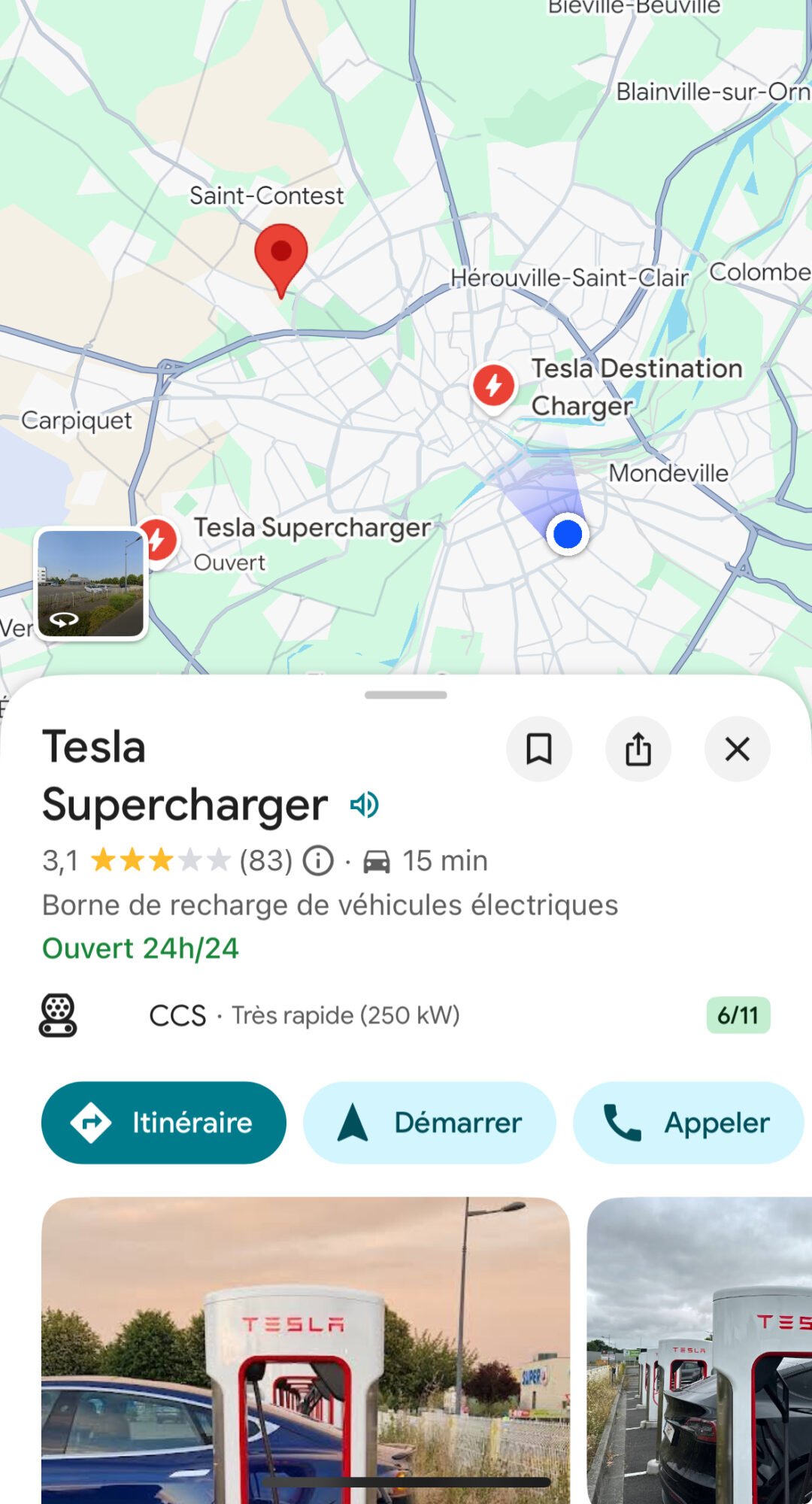The height and width of the screenshot is (1504, 812).
Task: Open the first Tesla charger photo
Action: click(x=305, y=1346)
